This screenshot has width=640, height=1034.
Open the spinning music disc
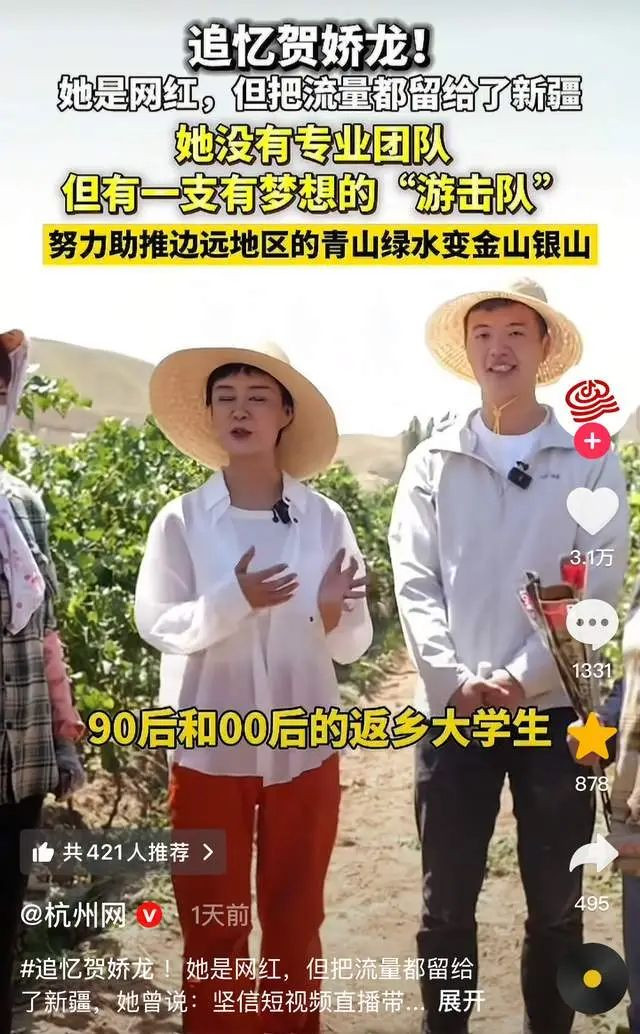[x=592, y=980]
